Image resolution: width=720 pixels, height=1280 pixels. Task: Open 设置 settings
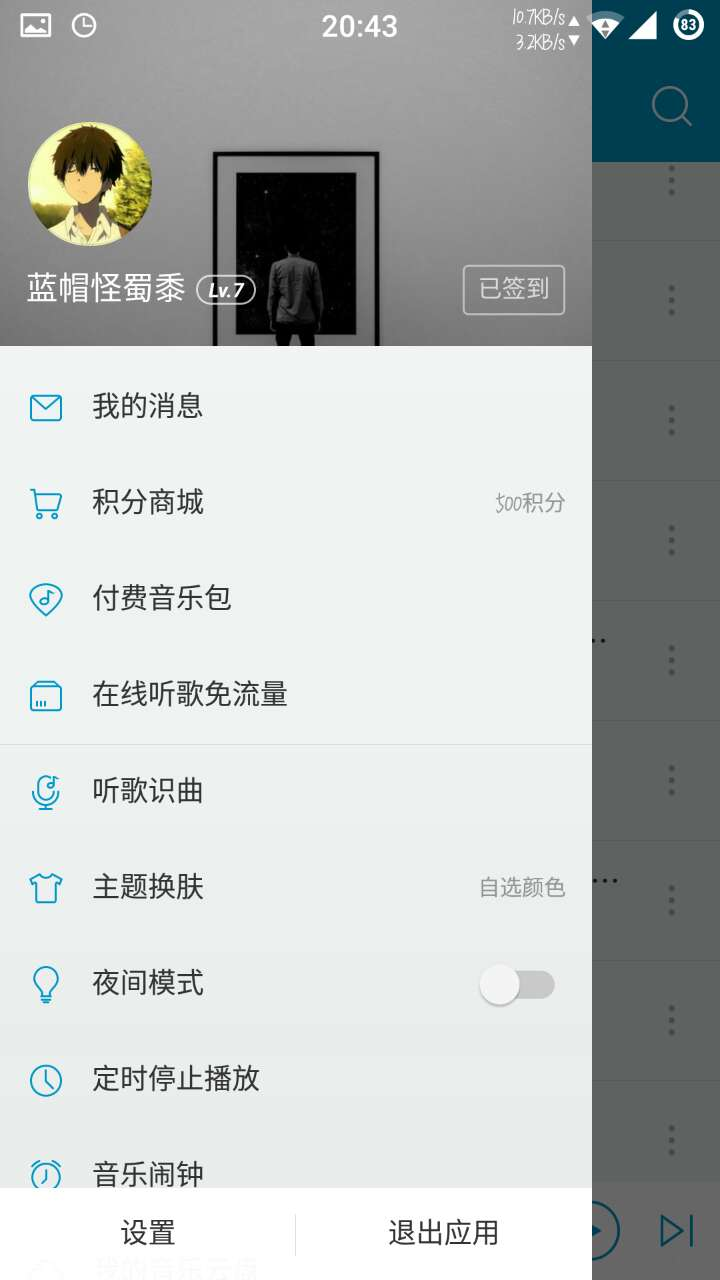tap(148, 1234)
